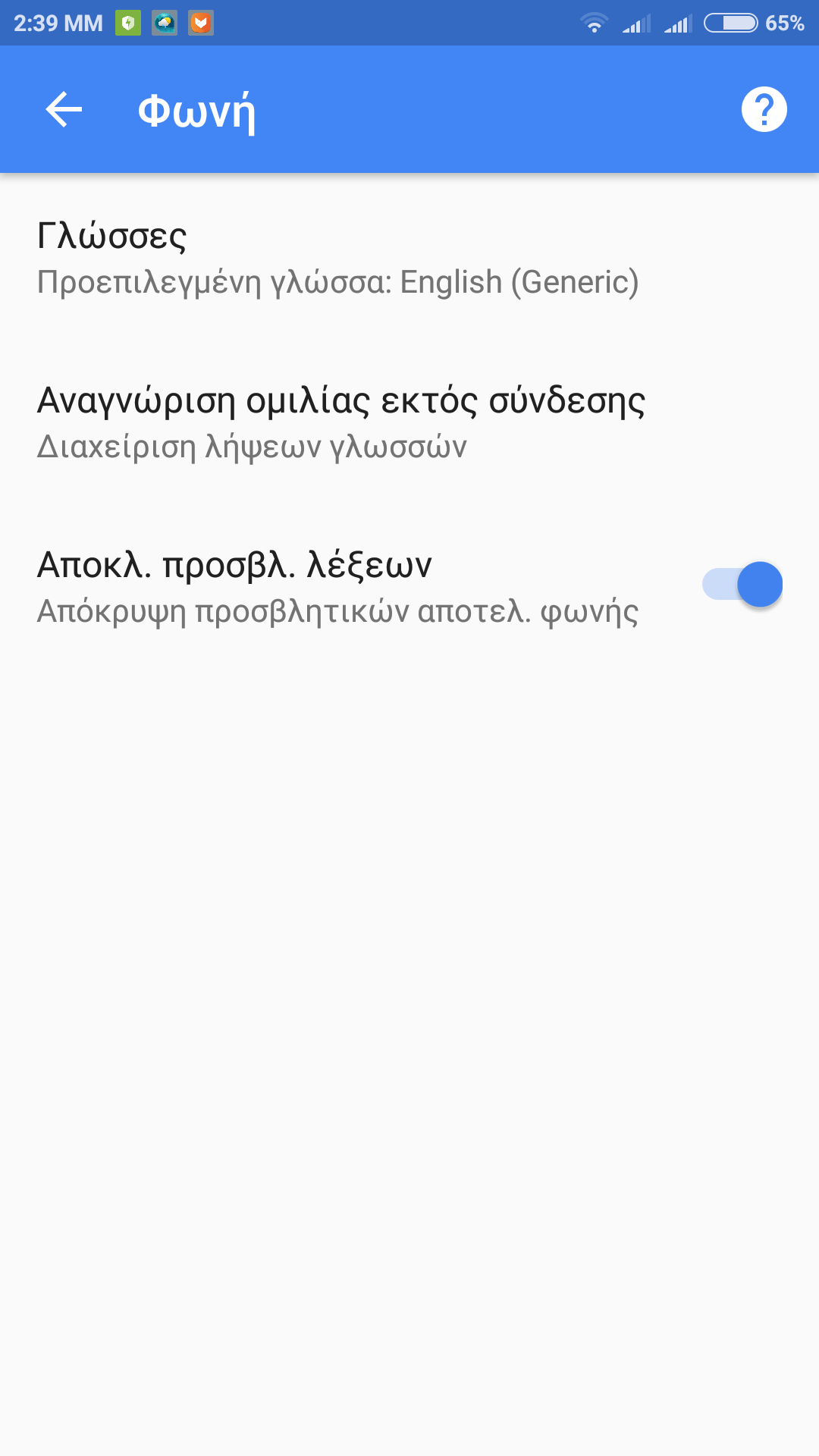Disable the Αποκλ. προσβλ. λέξεων switch
This screenshot has height=1456, width=819.
coord(742,585)
